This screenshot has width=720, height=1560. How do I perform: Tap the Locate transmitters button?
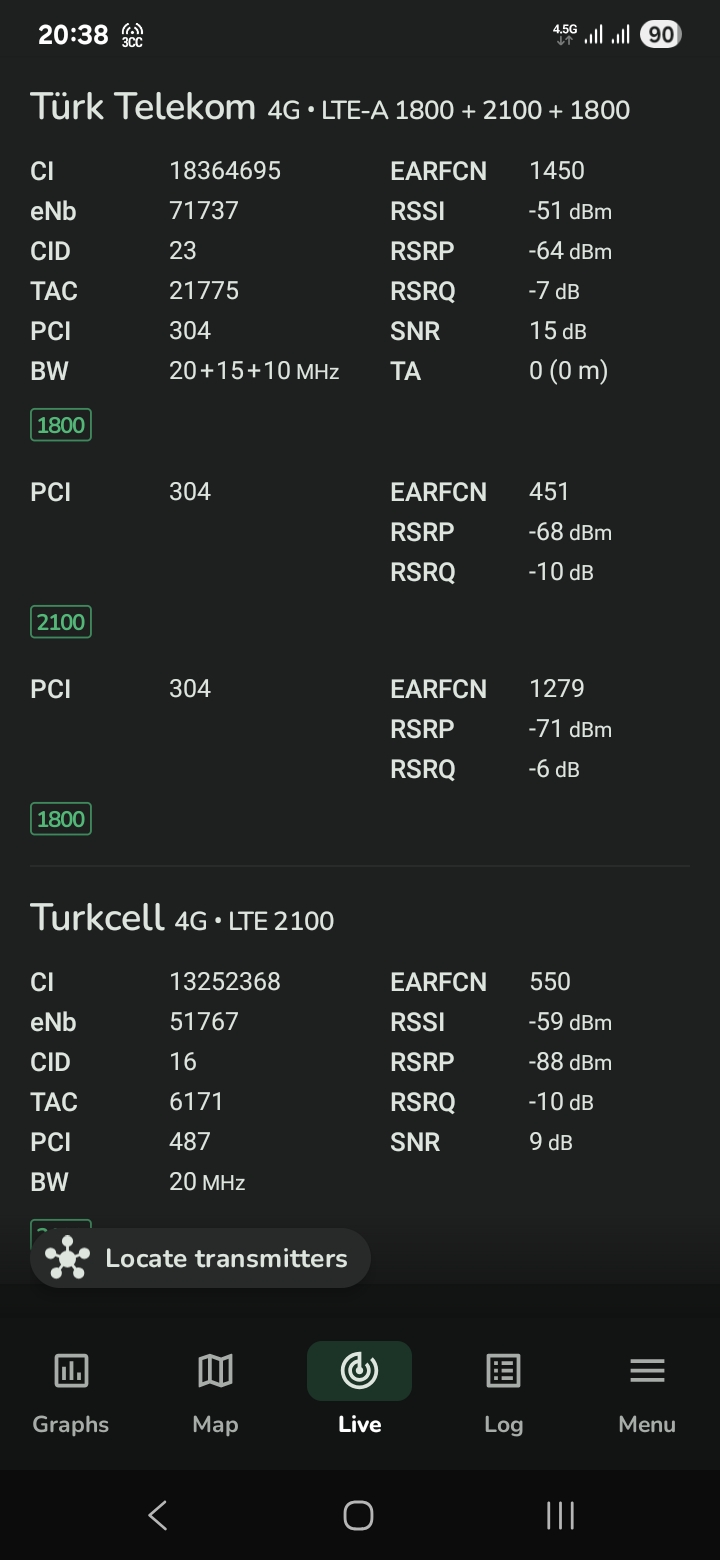[200, 1258]
